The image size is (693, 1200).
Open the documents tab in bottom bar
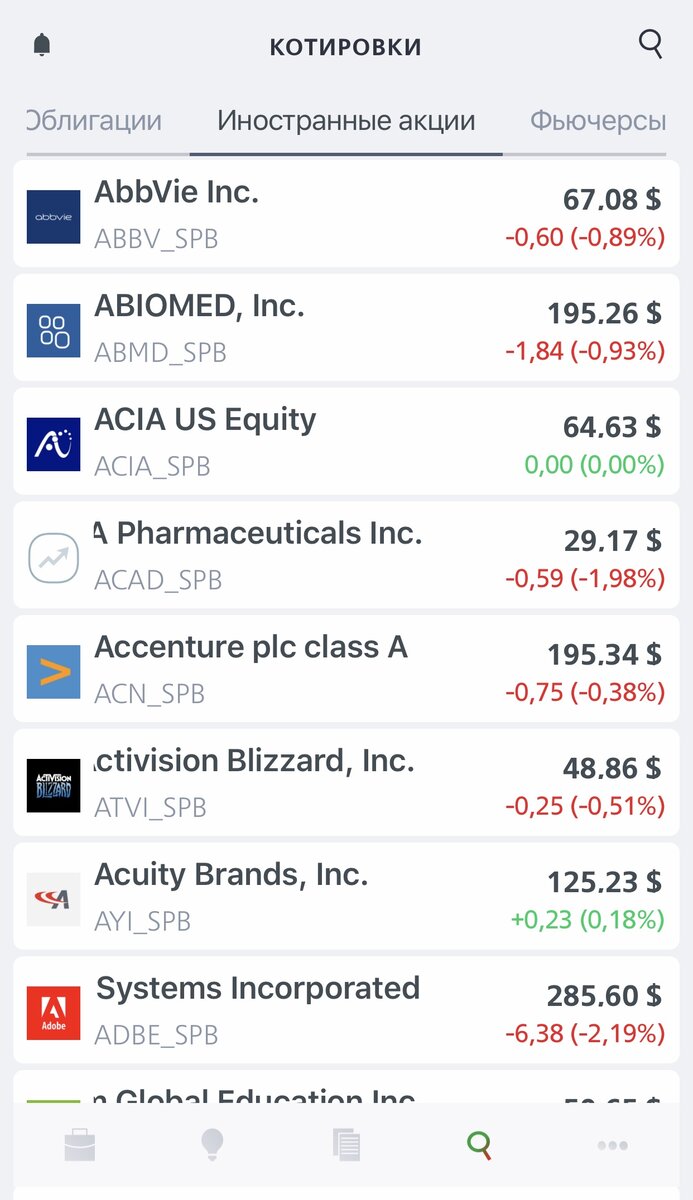pyautogui.click(x=346, y=1144)
